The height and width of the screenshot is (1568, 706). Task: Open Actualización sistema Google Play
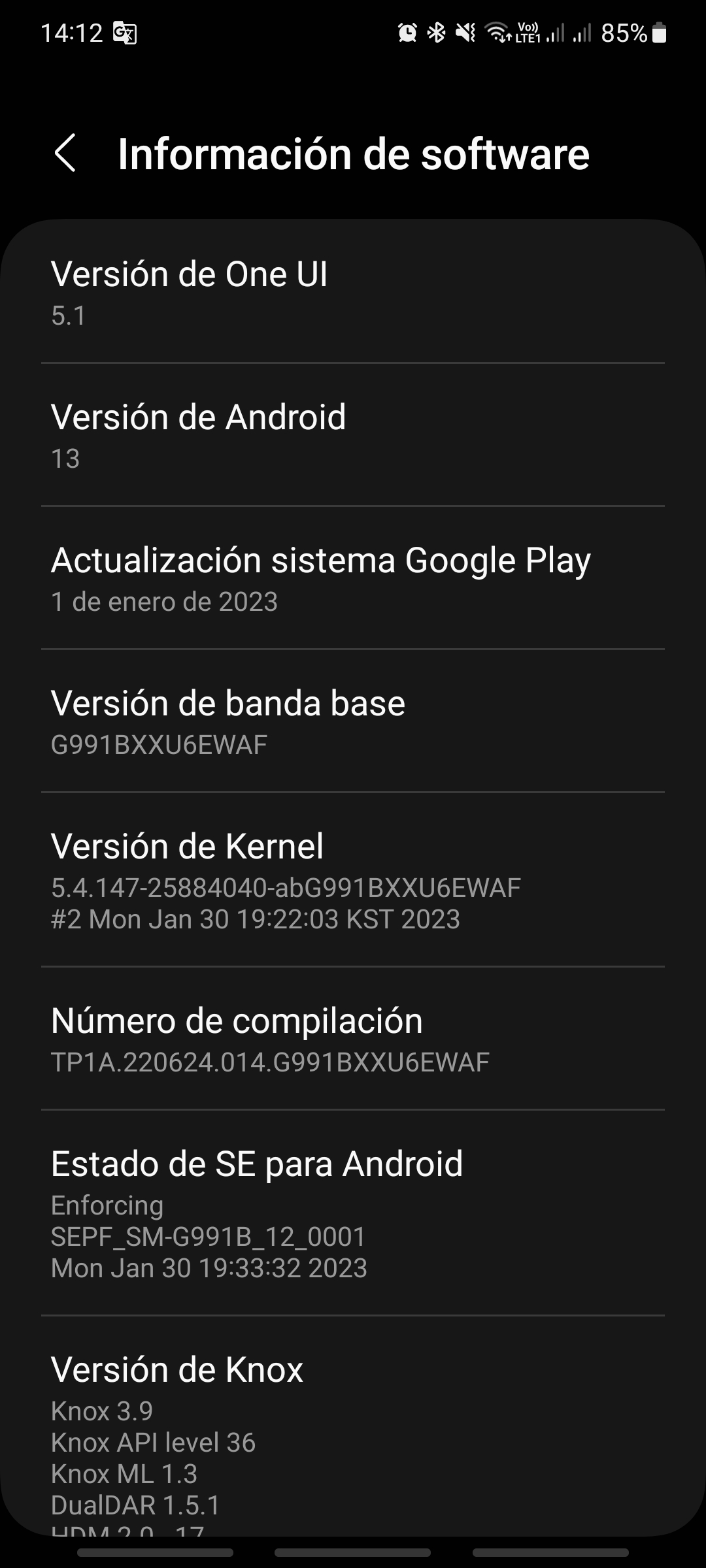pyautogui.click(x=353, y=579)
